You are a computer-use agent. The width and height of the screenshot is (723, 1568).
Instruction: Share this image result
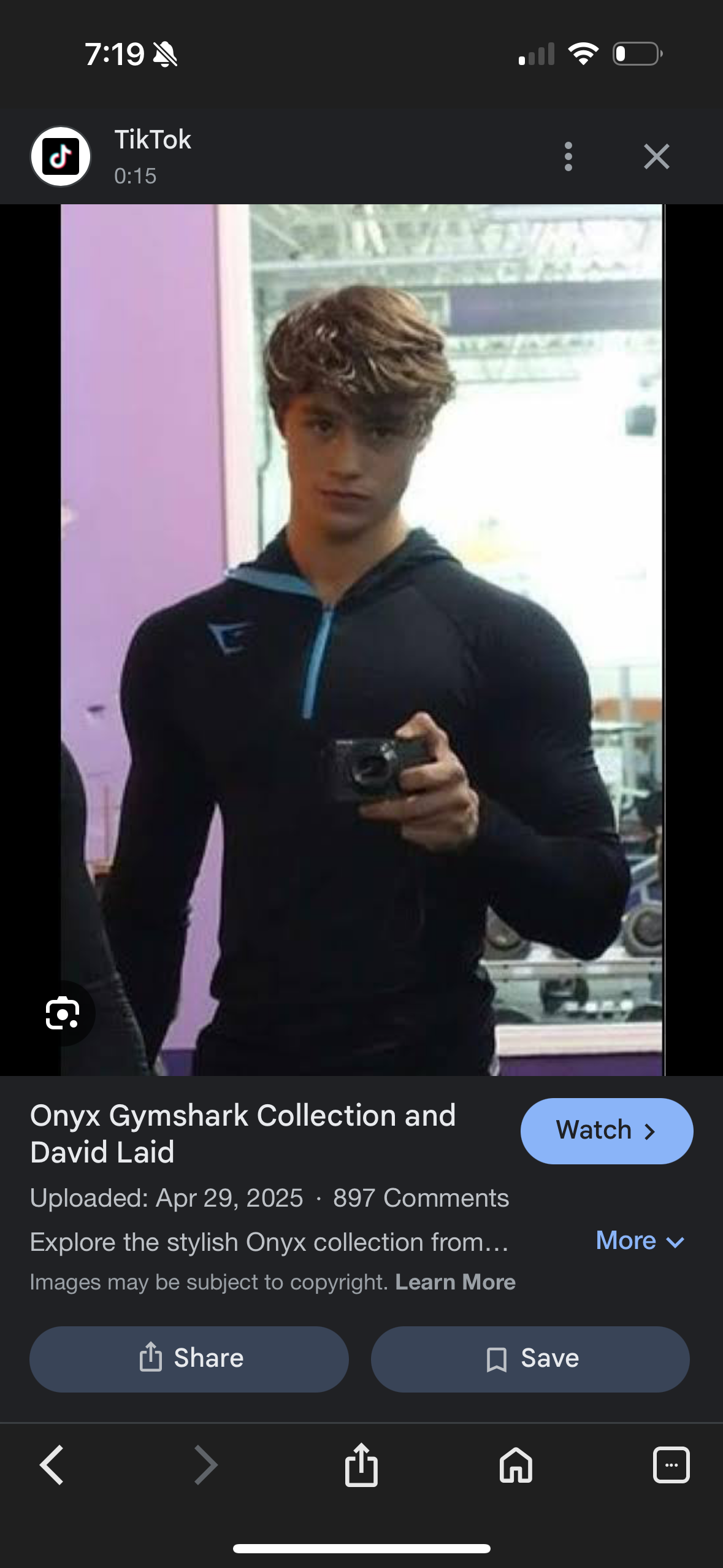coord(189,1359)
